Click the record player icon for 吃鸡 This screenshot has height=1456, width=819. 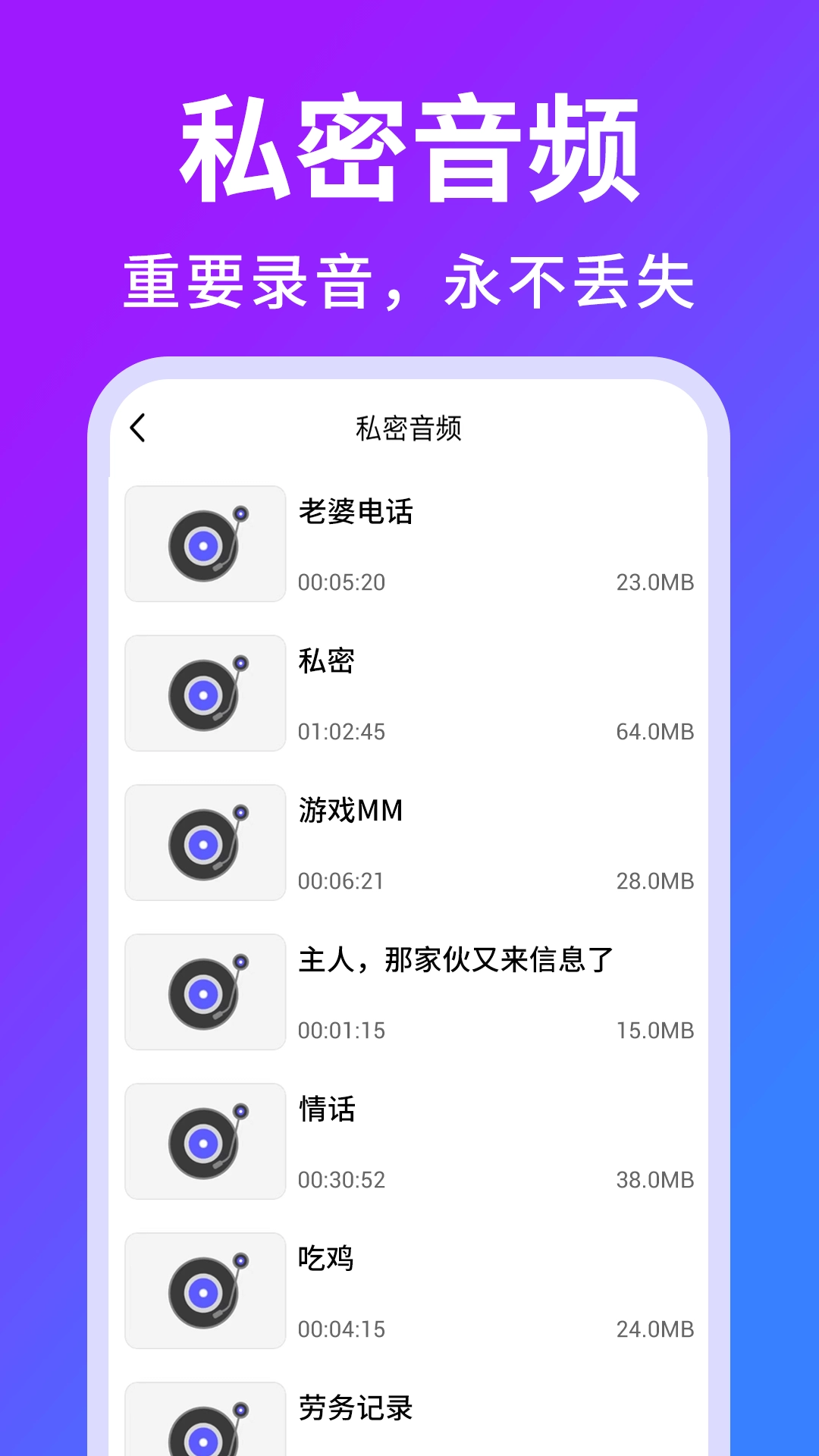point(205,1291)
